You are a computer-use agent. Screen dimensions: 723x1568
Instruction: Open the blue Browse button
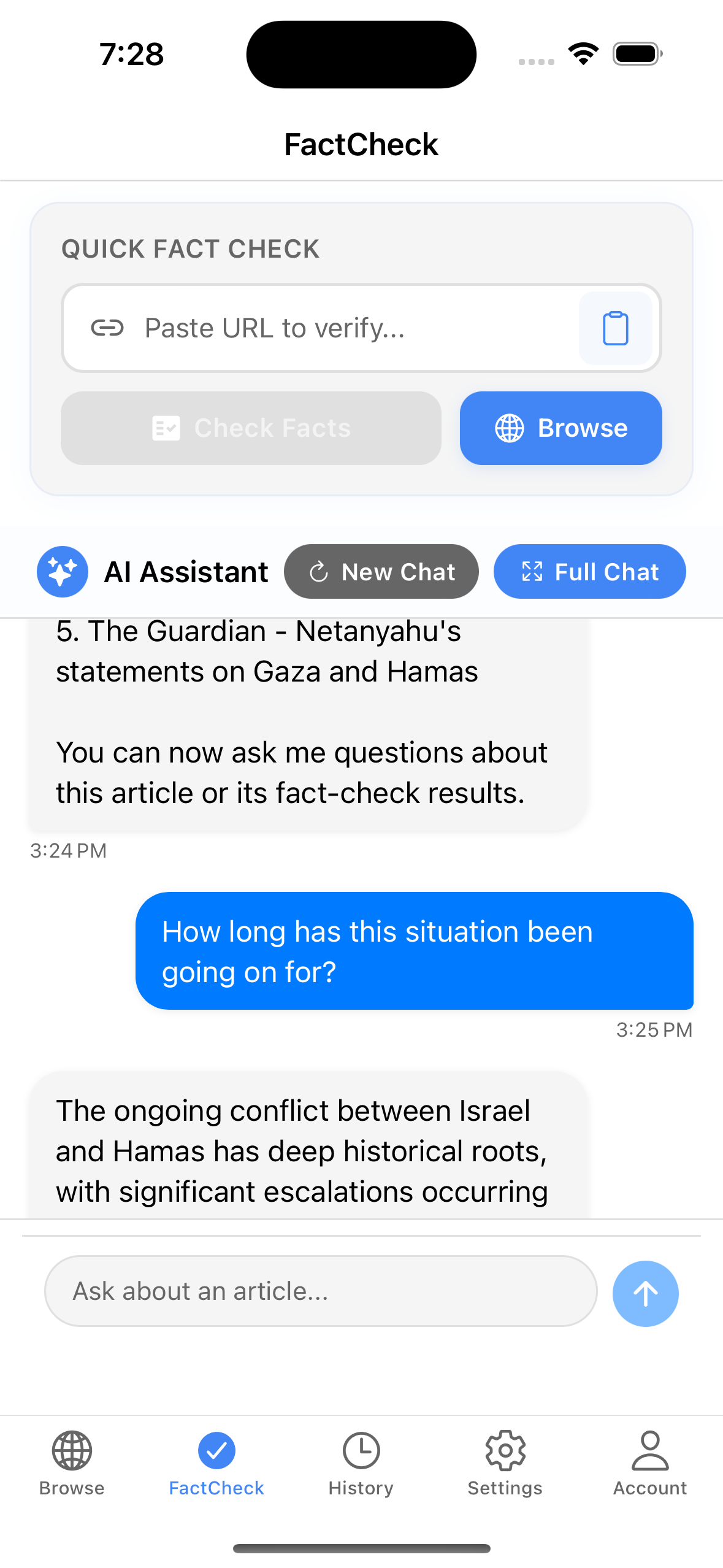coord(560,428)
